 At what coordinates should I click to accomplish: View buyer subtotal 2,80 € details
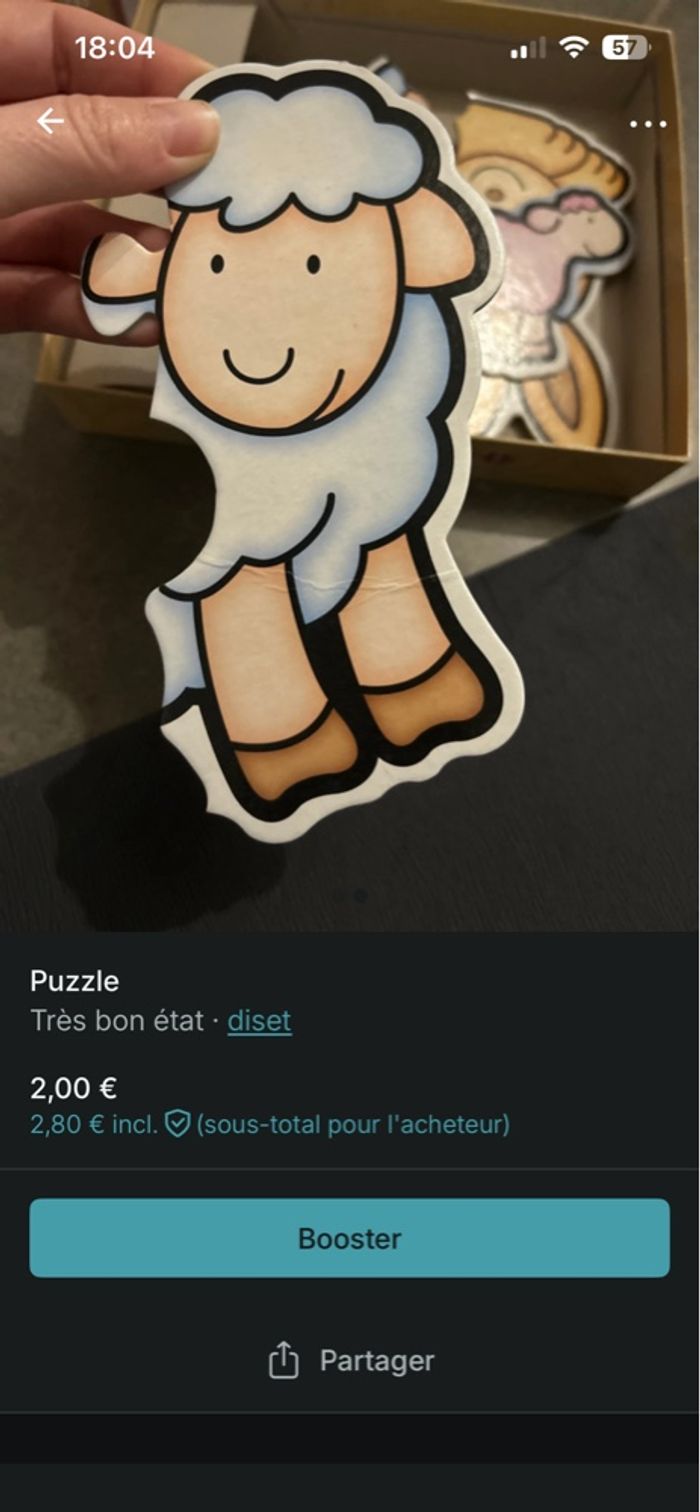[269, 1124]
